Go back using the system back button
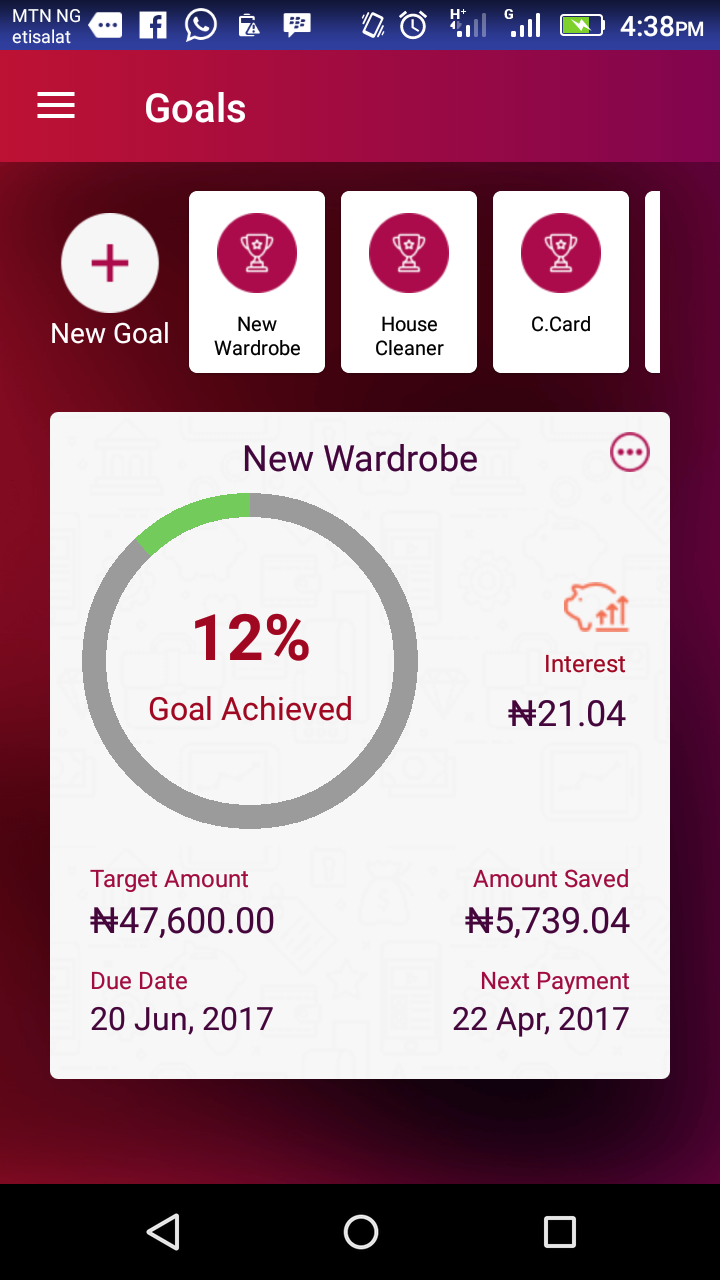720x1280 pixels. pos(162,1232)
